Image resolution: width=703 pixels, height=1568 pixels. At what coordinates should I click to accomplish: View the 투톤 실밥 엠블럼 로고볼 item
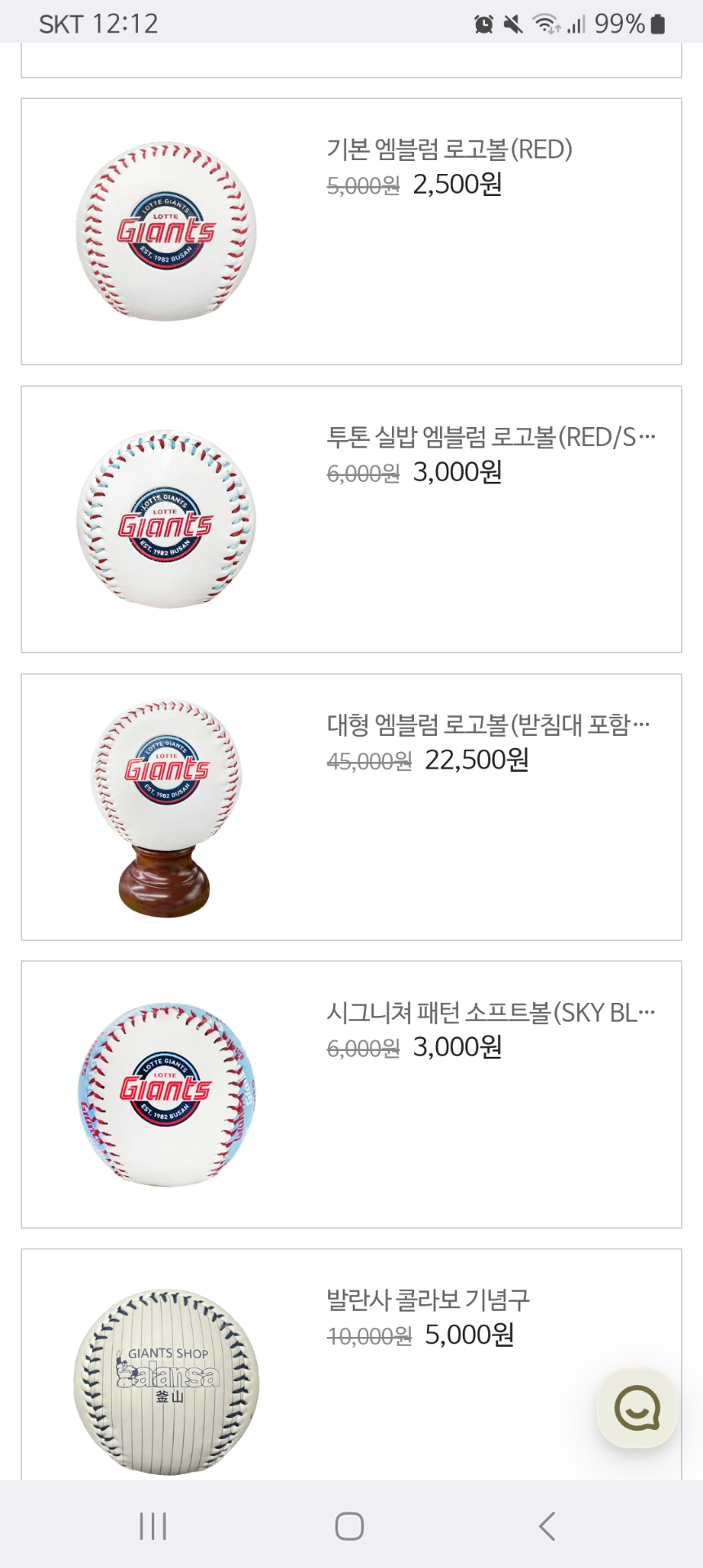coord(351,519)
